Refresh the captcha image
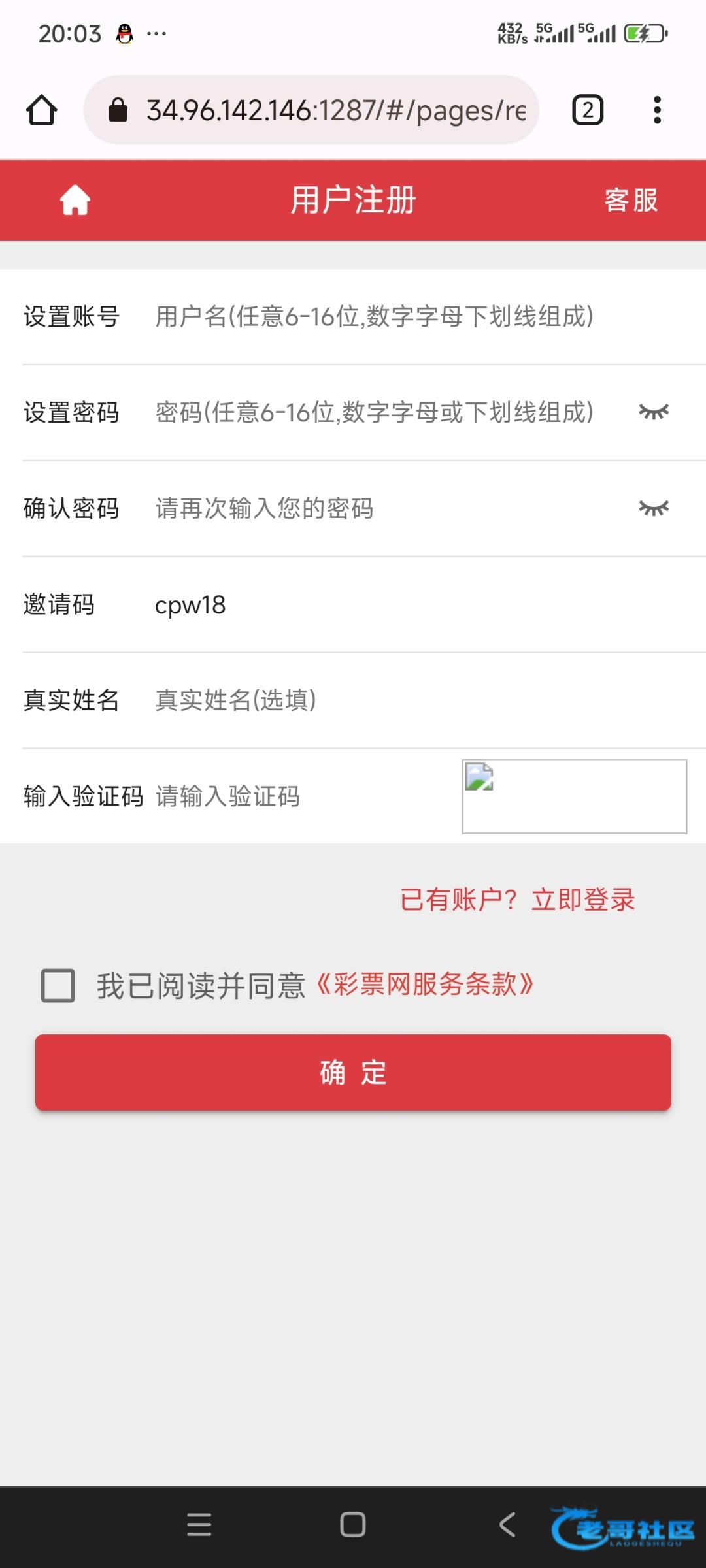The image size is (706, 1568). click(575, 796)
